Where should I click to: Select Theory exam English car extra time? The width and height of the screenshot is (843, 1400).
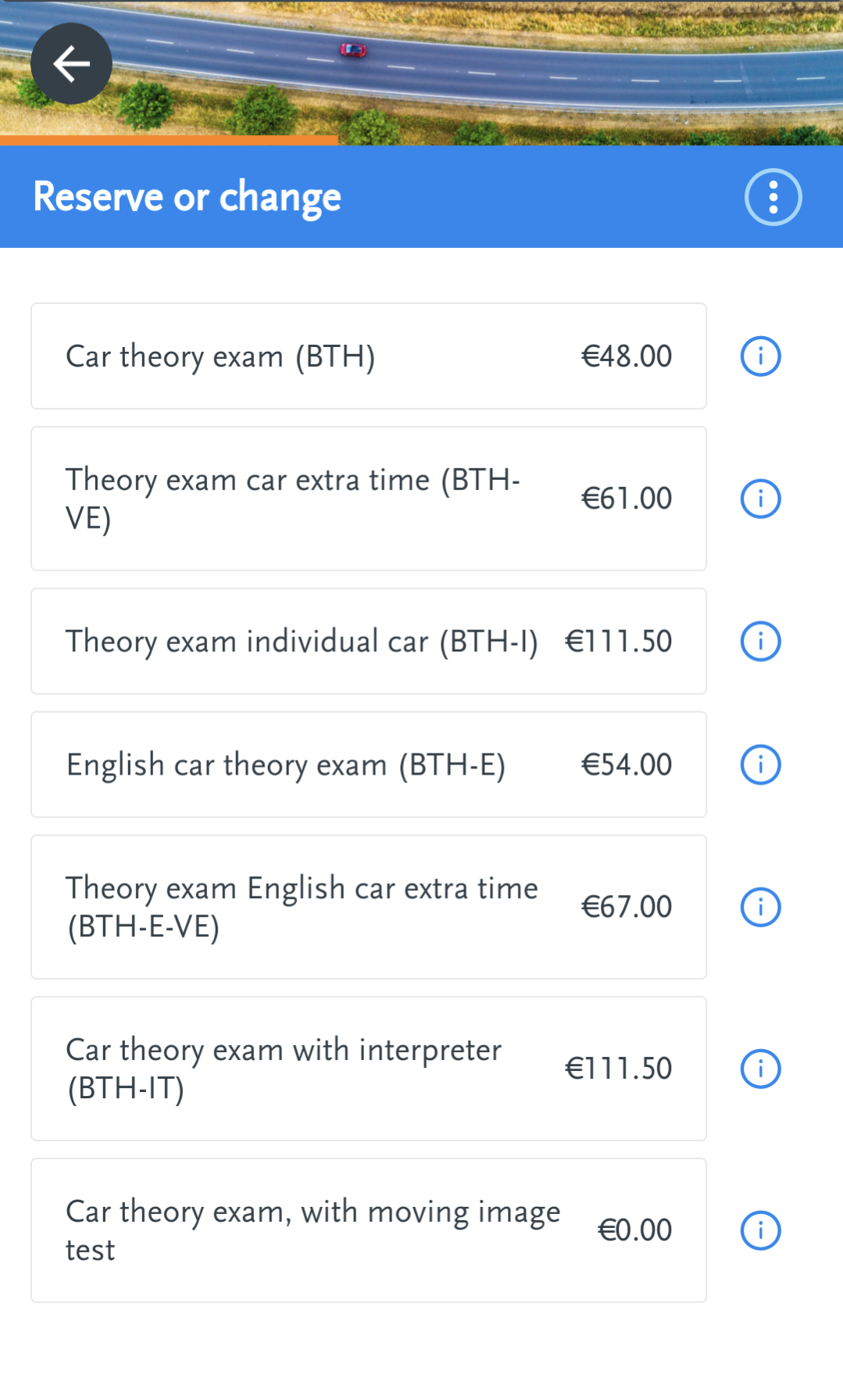pos(368,907)
